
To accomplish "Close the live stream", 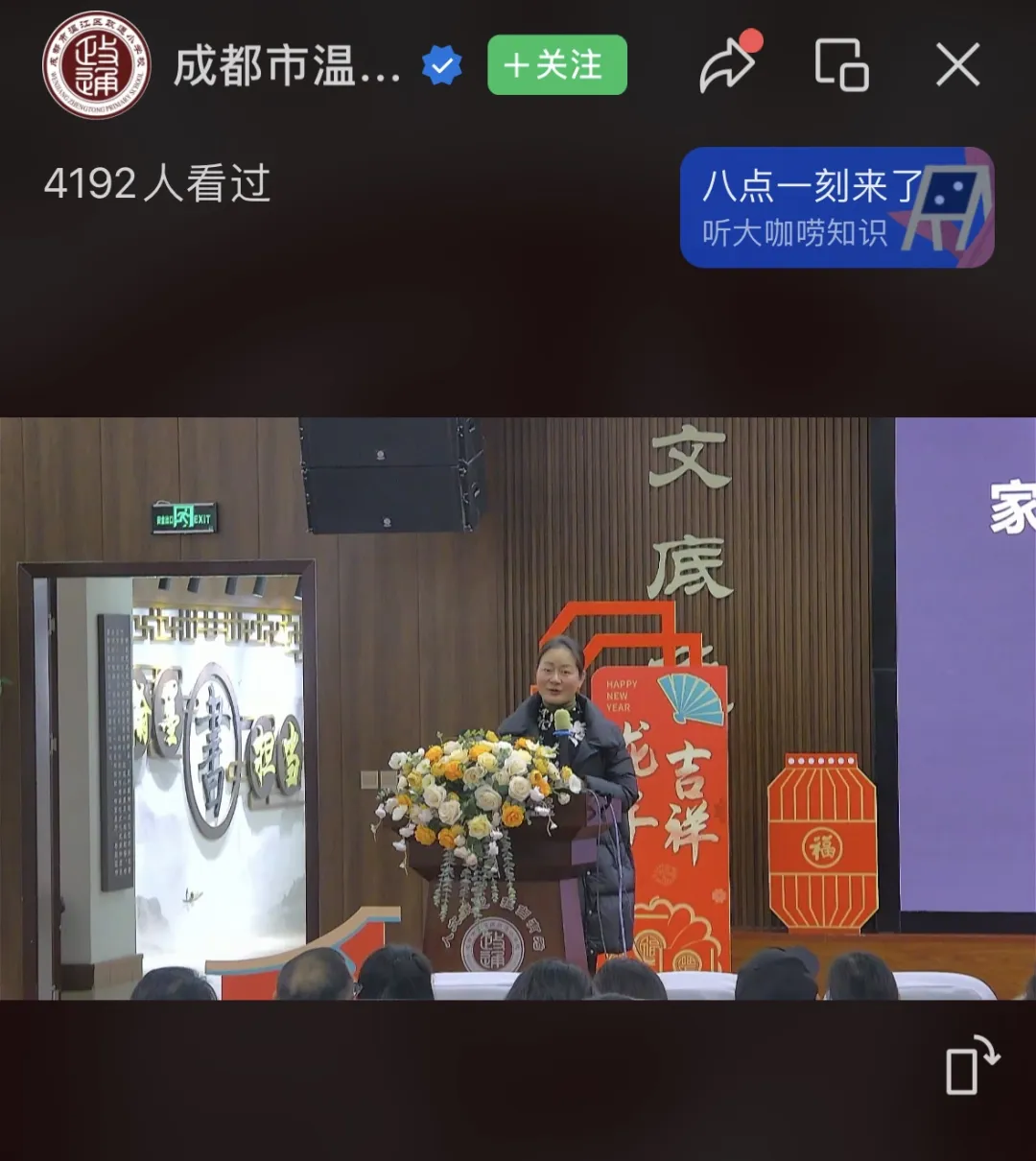I will (x=957, y=65).
